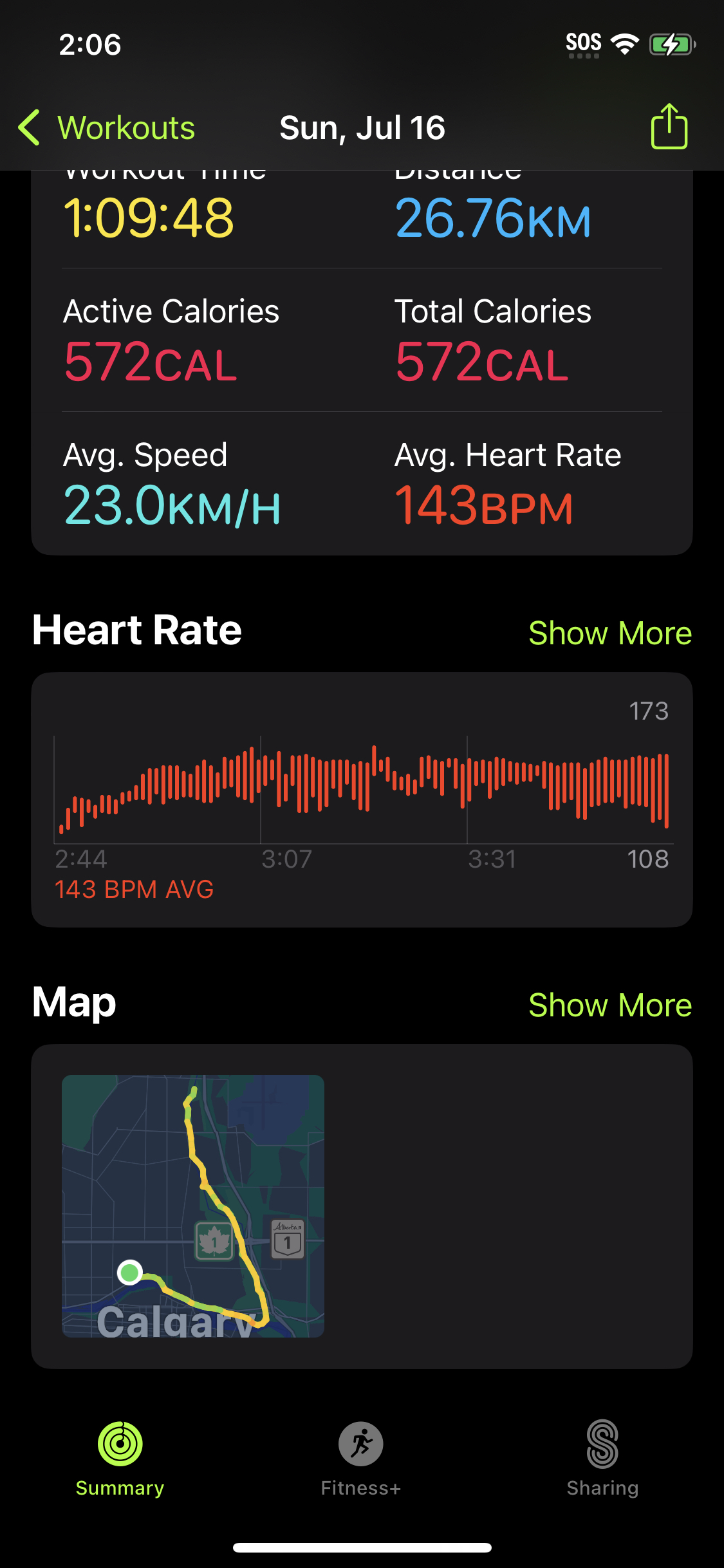724x1568 pixels.
Task: Switch to the Sharing tab
Action: 602,1460
